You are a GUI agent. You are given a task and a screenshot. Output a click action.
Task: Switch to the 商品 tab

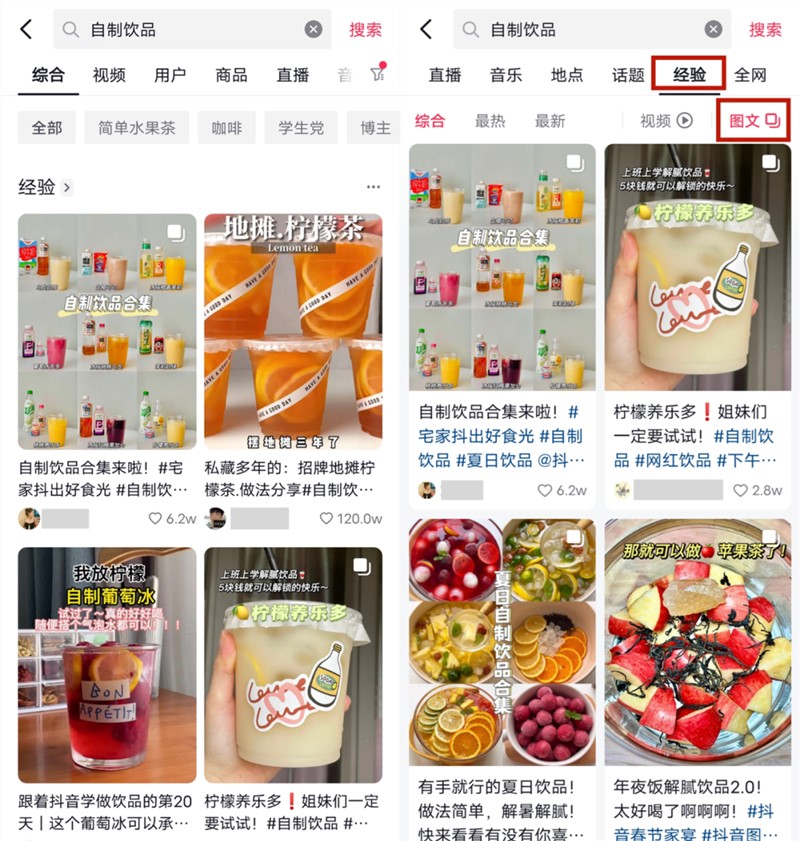[231, 75]
